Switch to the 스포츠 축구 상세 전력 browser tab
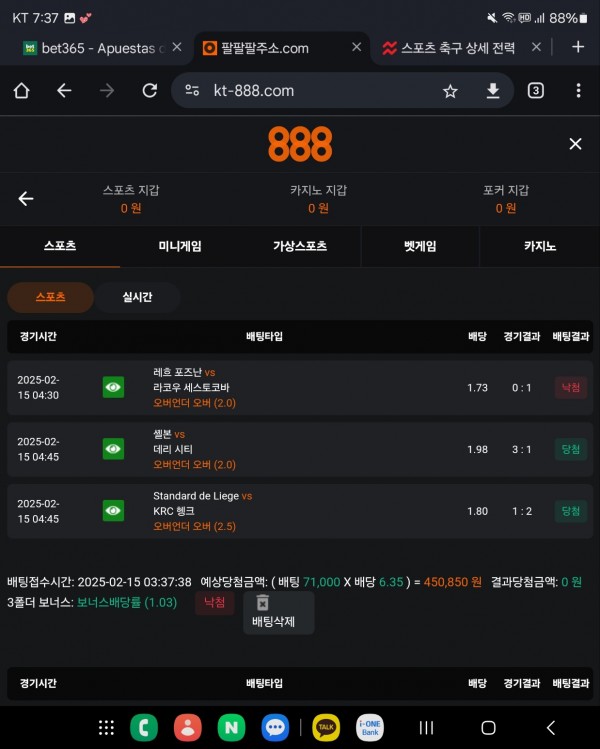 click(460, 47)
